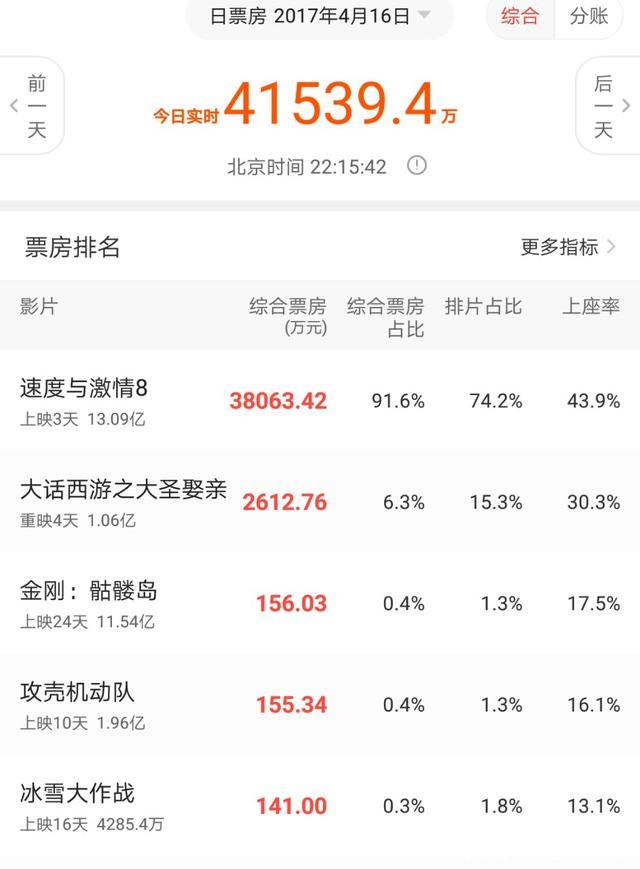Open the 冰雪大作战 movie row
The width and height of the screenshot is (640, 869).
click(x=320, y=806)
